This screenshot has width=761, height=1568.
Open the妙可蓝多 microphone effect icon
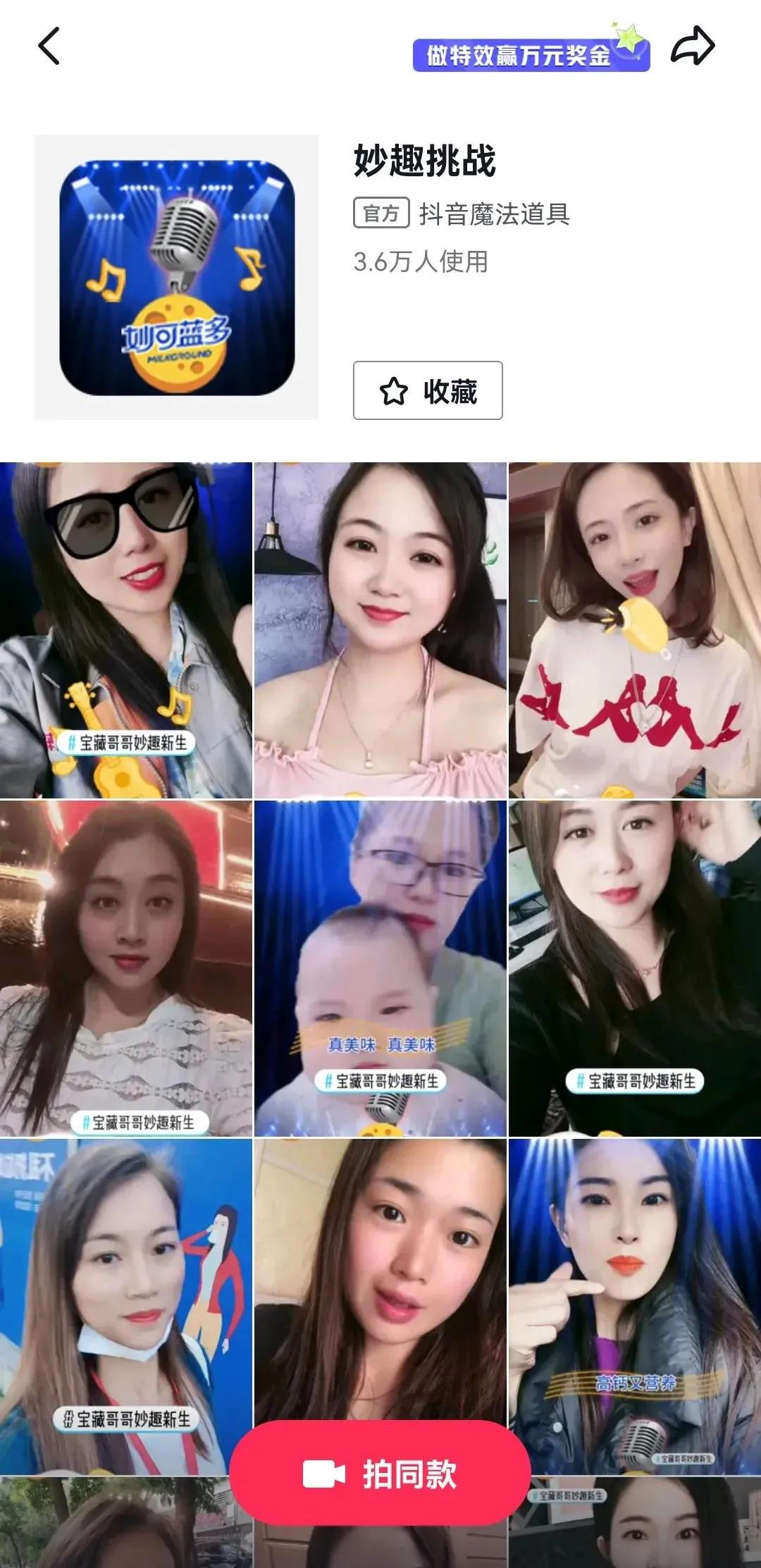176,278
